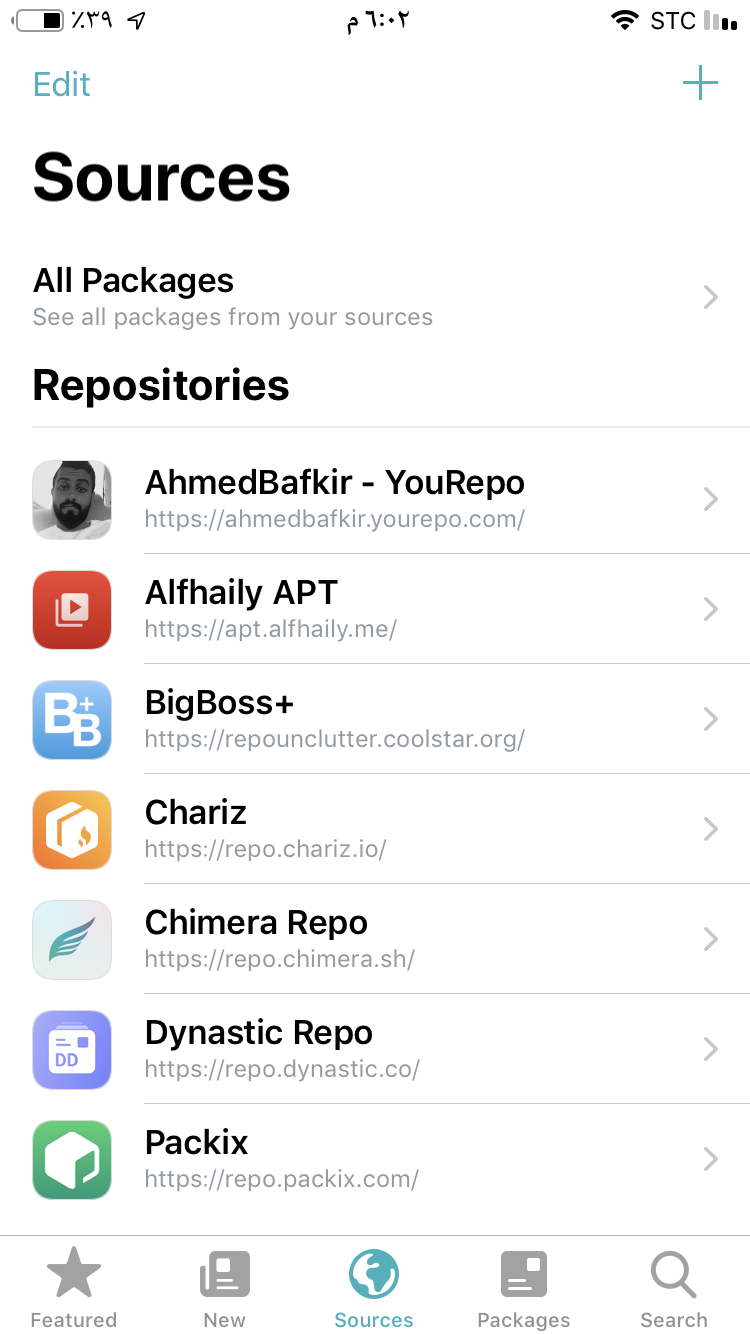Open the AhmedBafkir - YouRepo repository
The height and width of the screenshot is (1334, 750).
pyautogui.click(x=375, y=499)
